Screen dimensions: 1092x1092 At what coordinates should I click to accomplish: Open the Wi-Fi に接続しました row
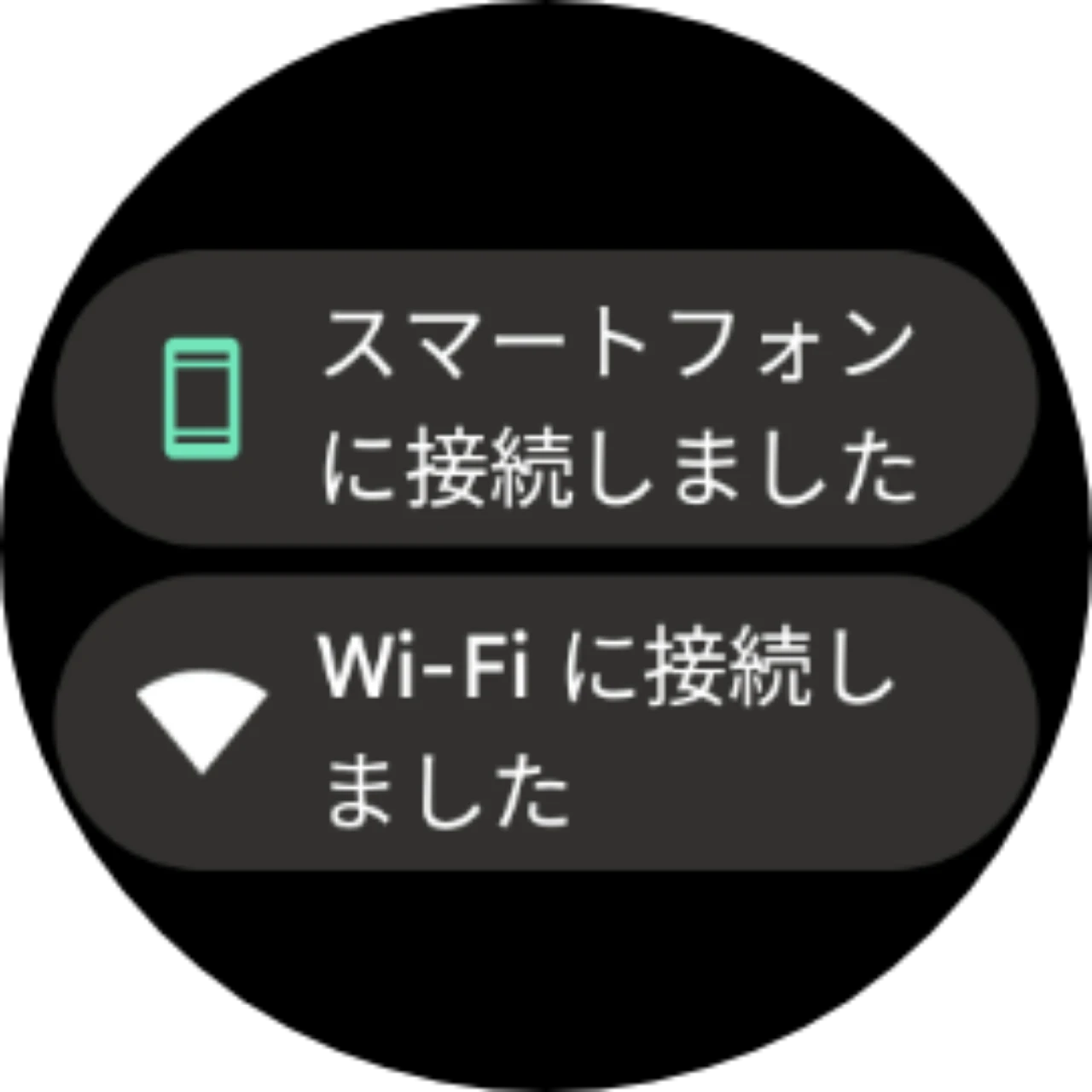tap(546, 722)
